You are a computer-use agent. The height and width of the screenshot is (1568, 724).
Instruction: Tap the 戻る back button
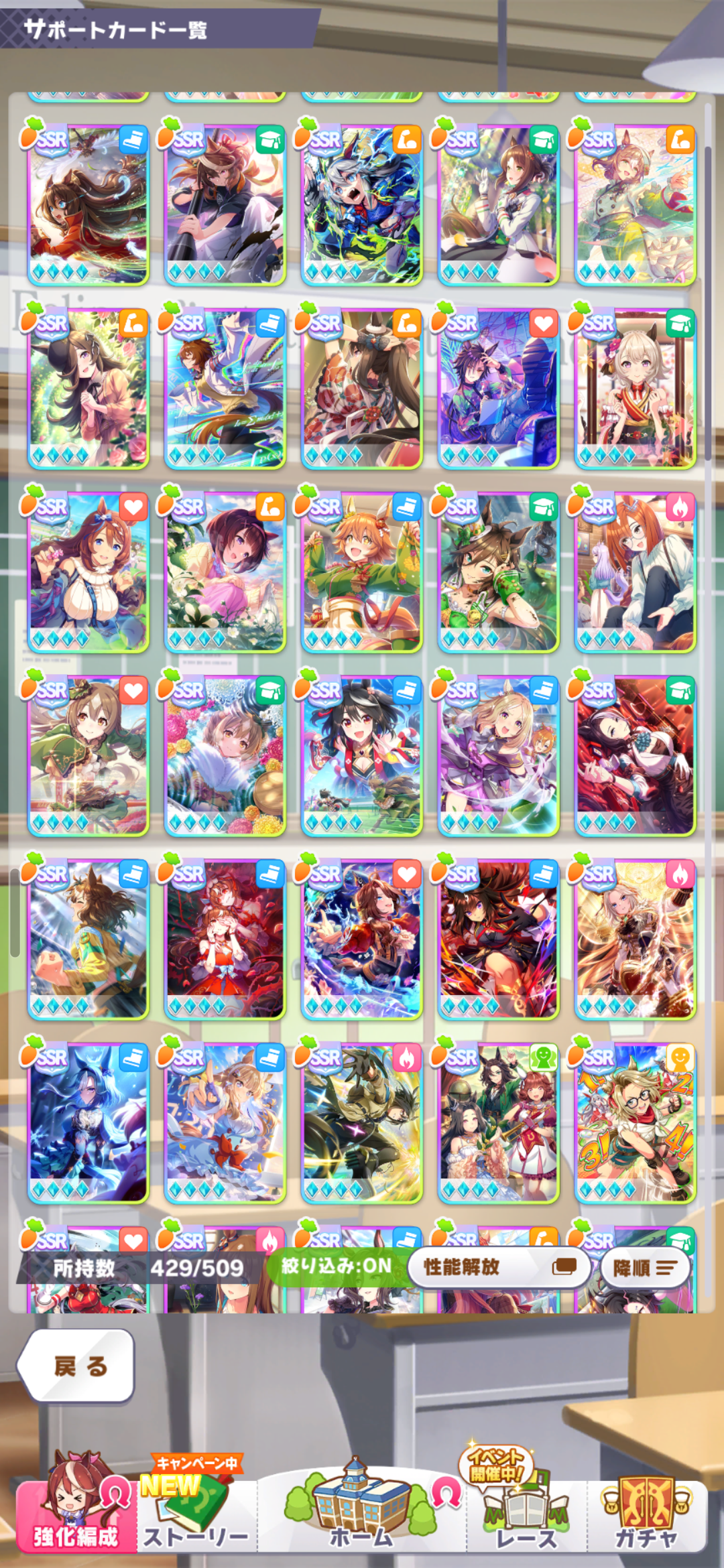pos(76,1366)
